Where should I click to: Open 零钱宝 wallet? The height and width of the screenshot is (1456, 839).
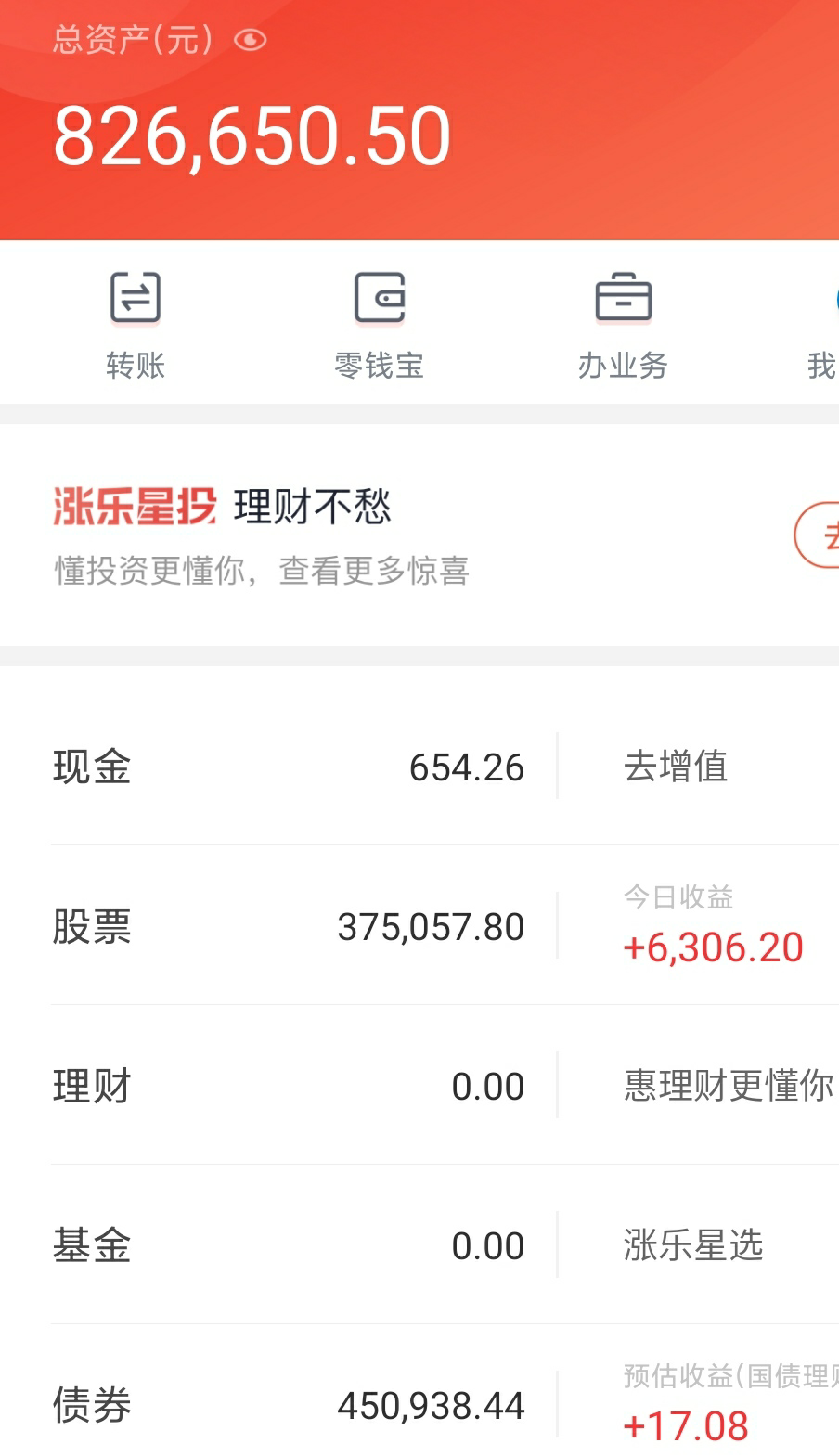tap(379, 325)
